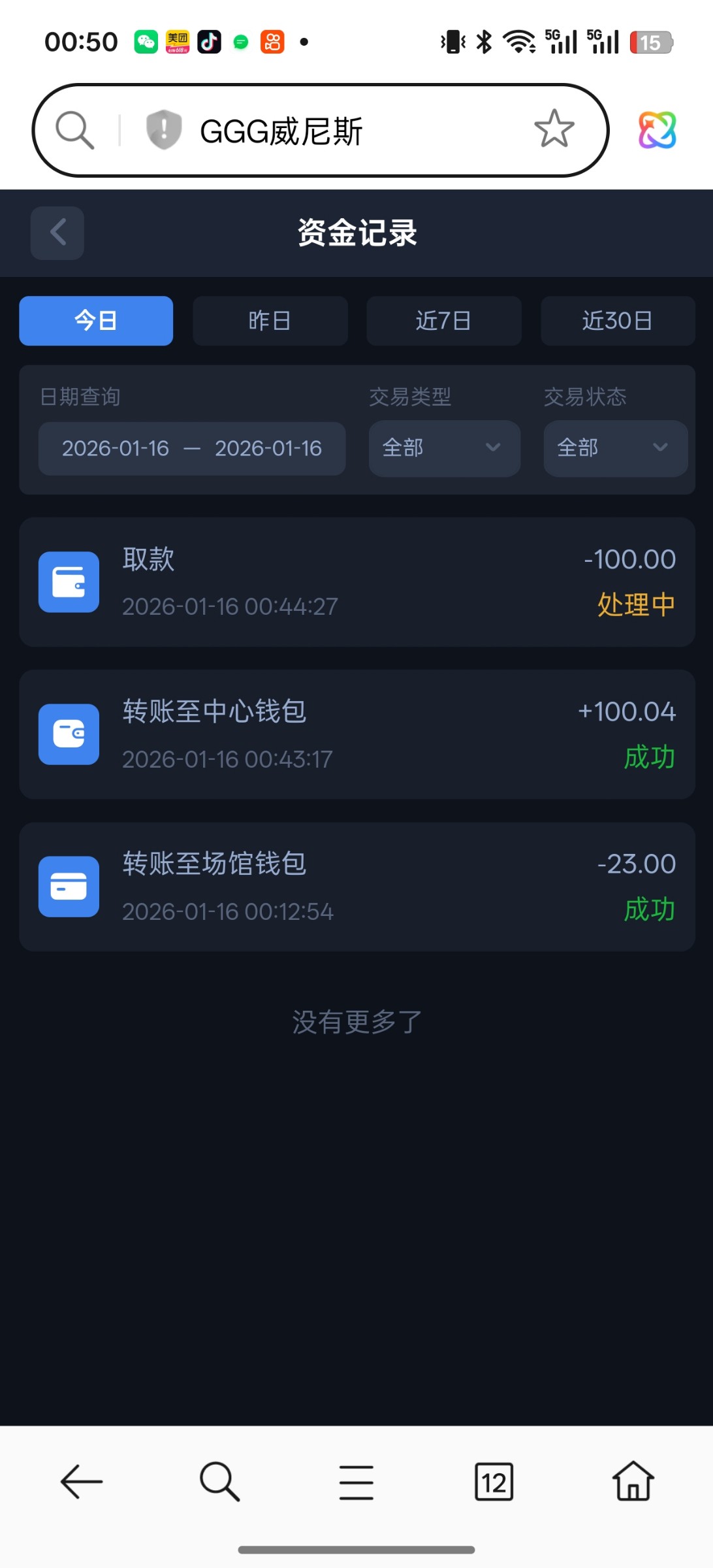
Task: Open the browser search from the bottom toolbar
Action: pyautogui.click(x=219, y=1482)
